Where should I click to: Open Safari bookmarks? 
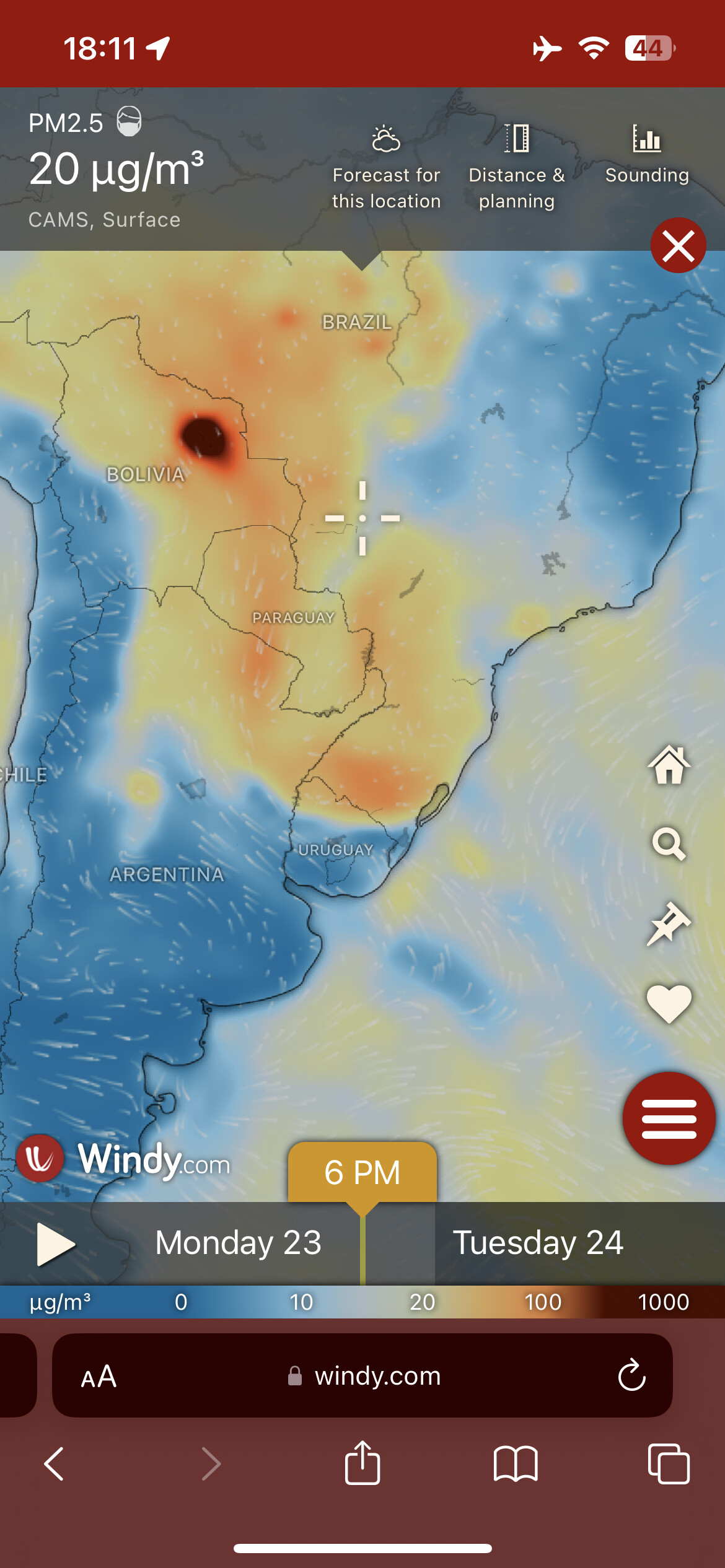[x=515, y=1464]
